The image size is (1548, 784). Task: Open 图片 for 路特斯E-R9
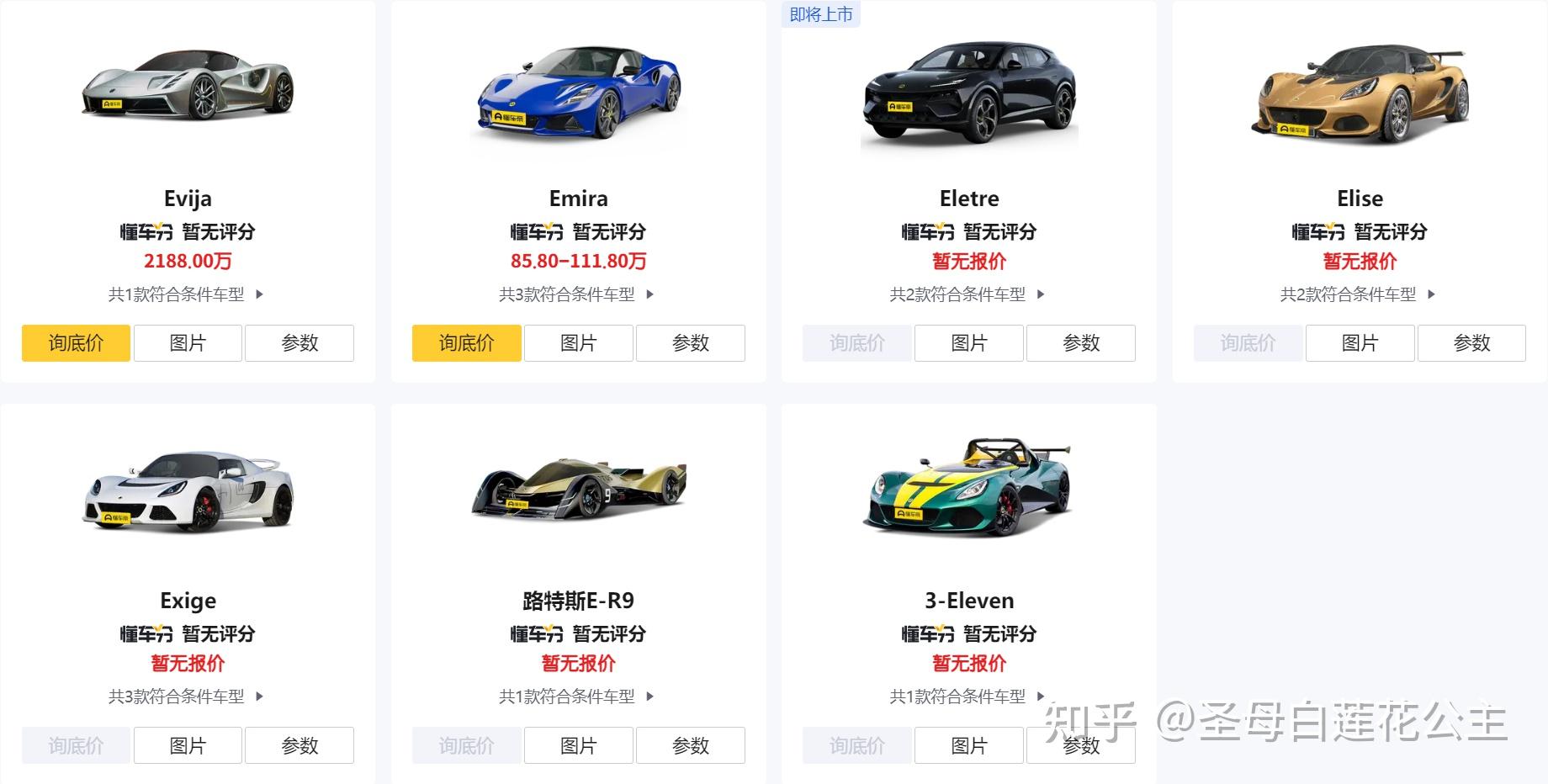tap(578, 745)
